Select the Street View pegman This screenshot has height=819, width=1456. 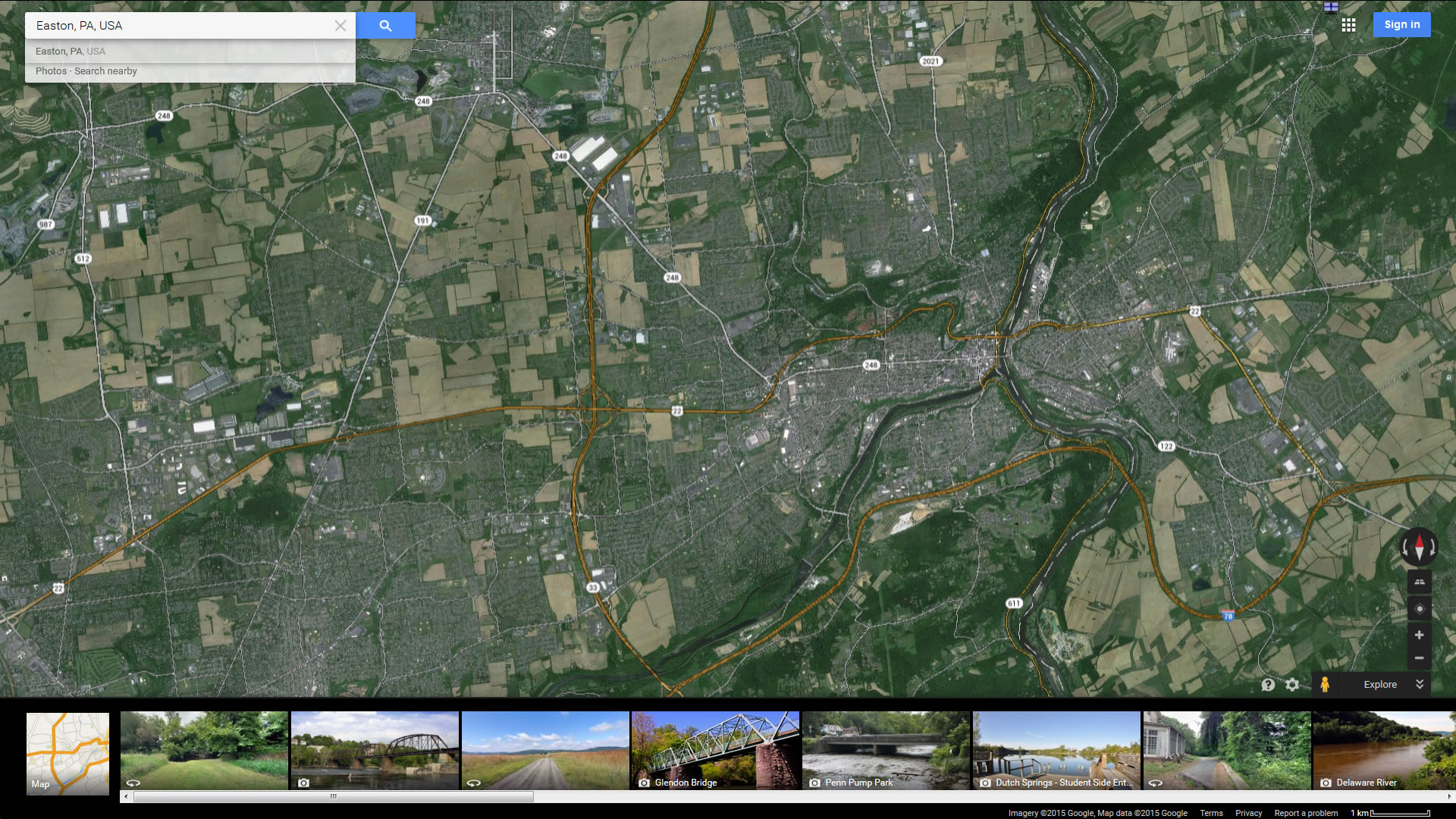[x=1325, y=685]
